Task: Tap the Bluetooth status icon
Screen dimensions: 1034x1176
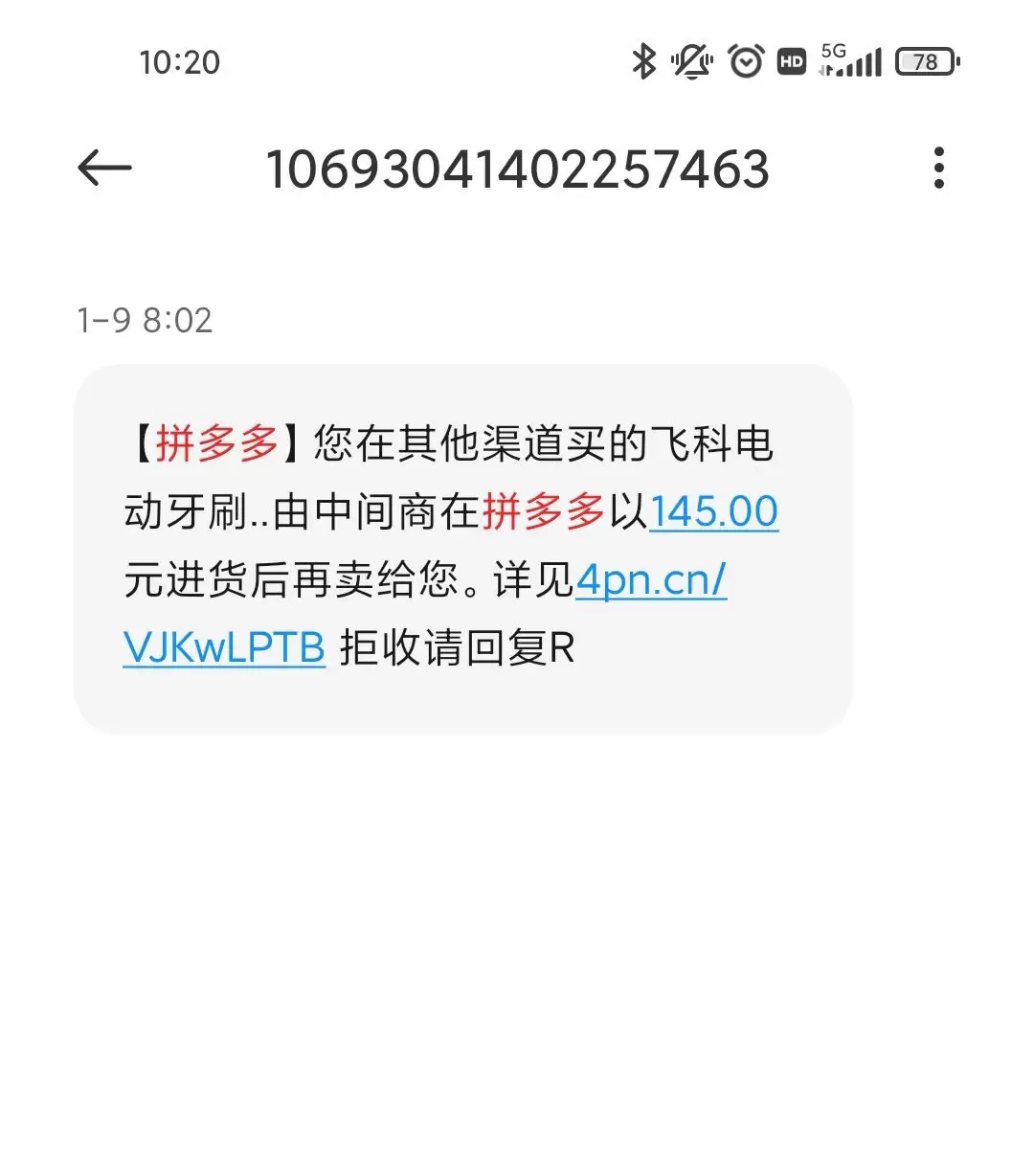Action: (643, 60)
